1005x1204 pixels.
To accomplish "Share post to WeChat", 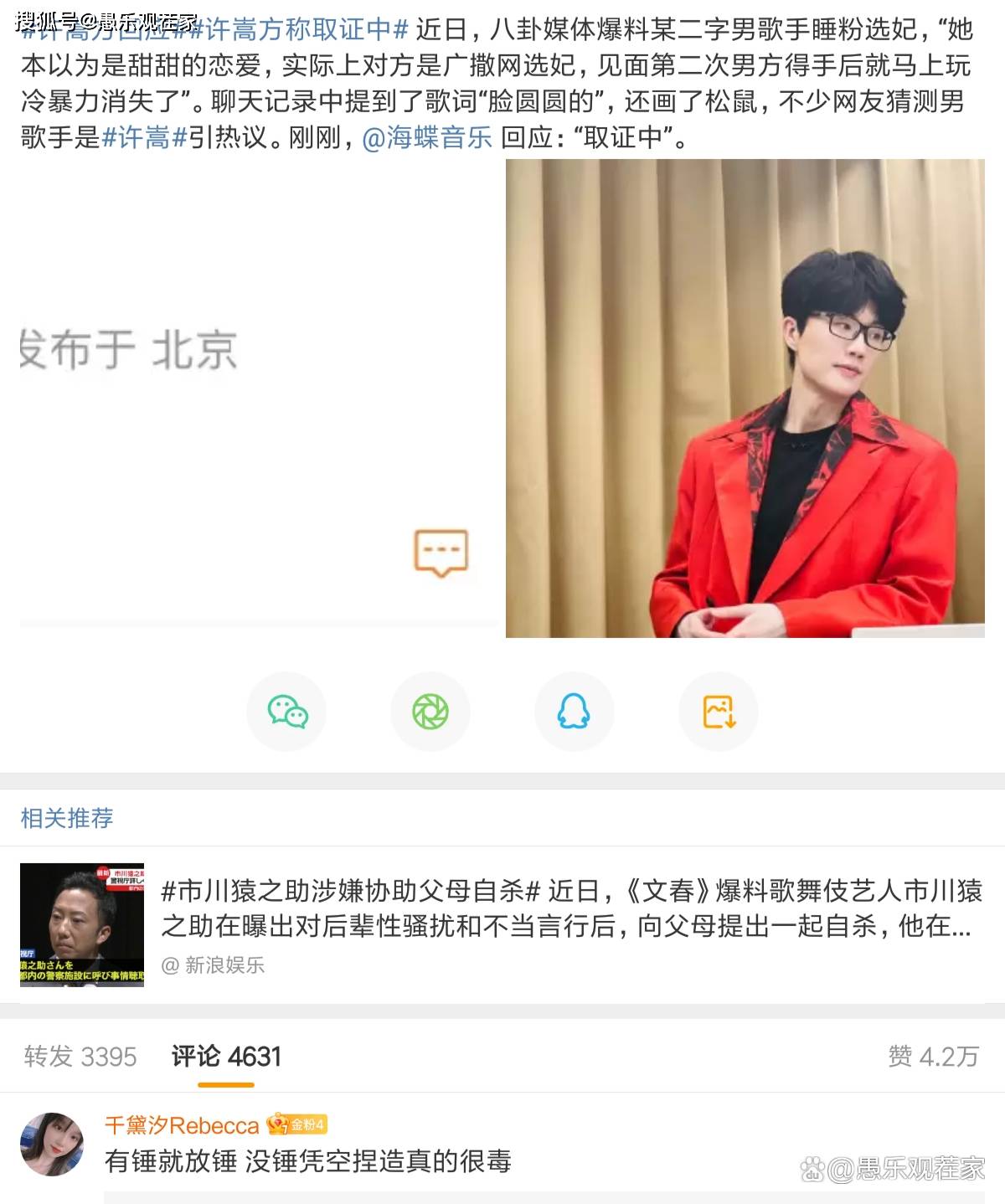I will tap(287, 712).
